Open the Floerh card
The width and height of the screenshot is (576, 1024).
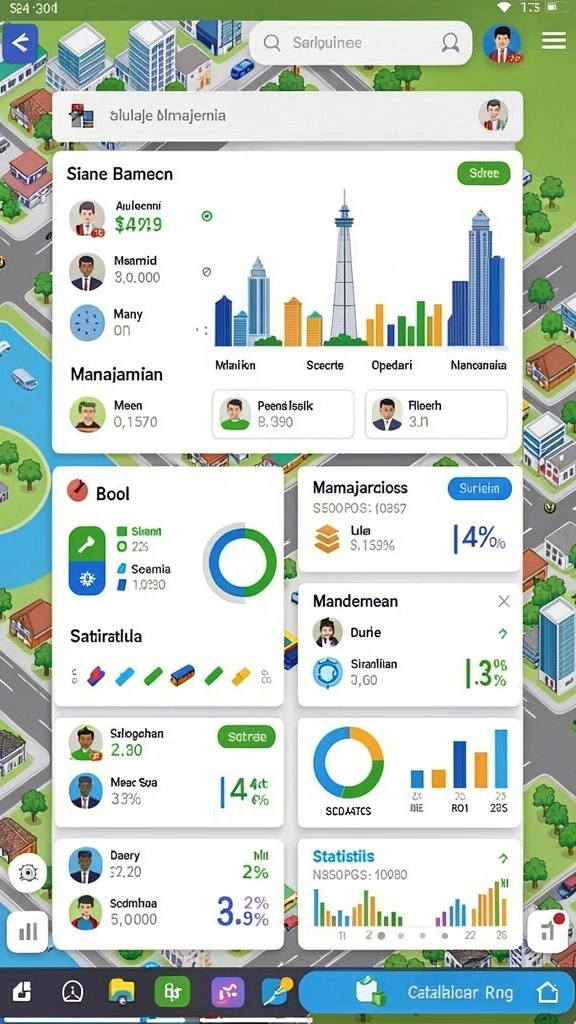tap(436, 414)
